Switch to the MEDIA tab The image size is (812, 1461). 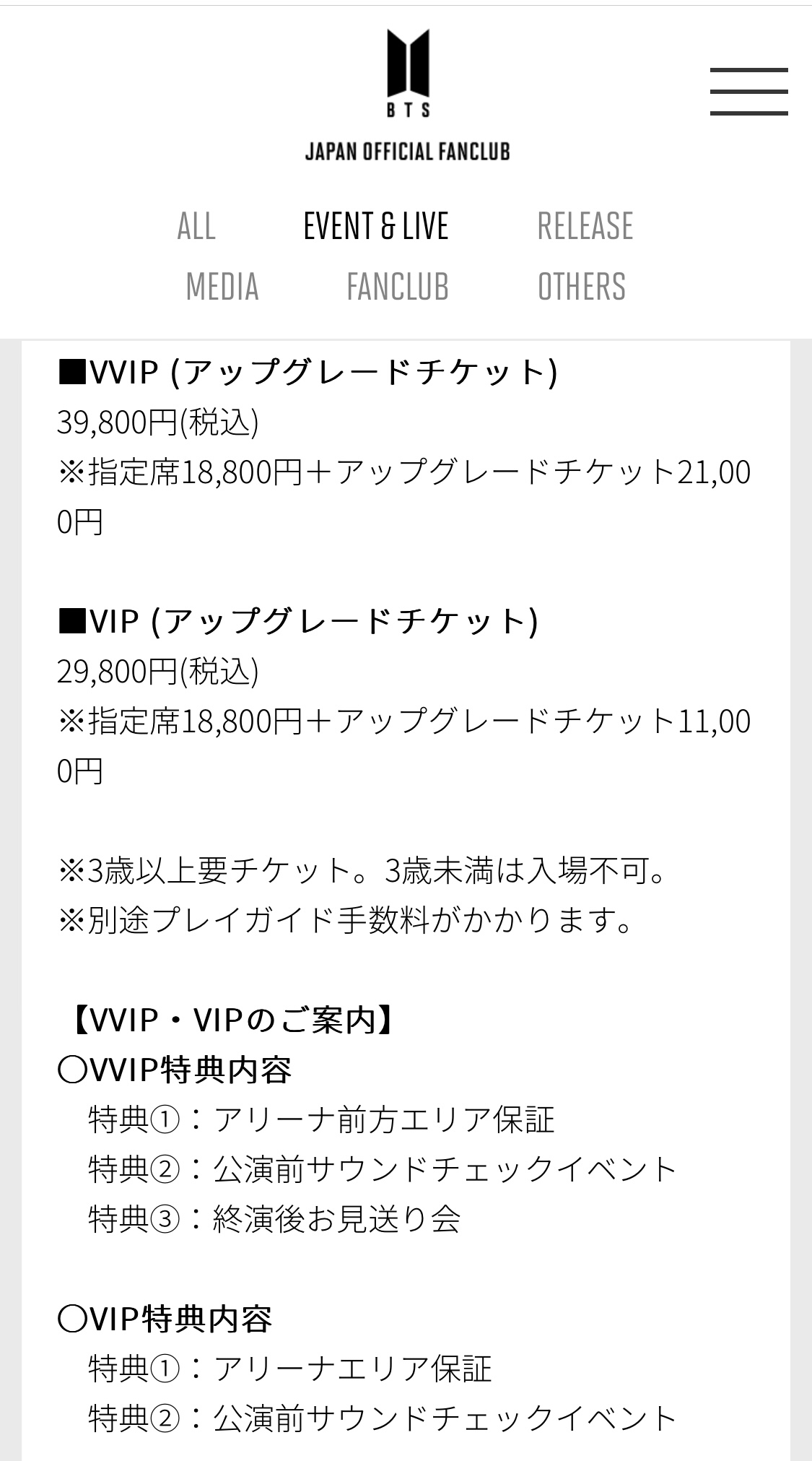pos(222,287)
